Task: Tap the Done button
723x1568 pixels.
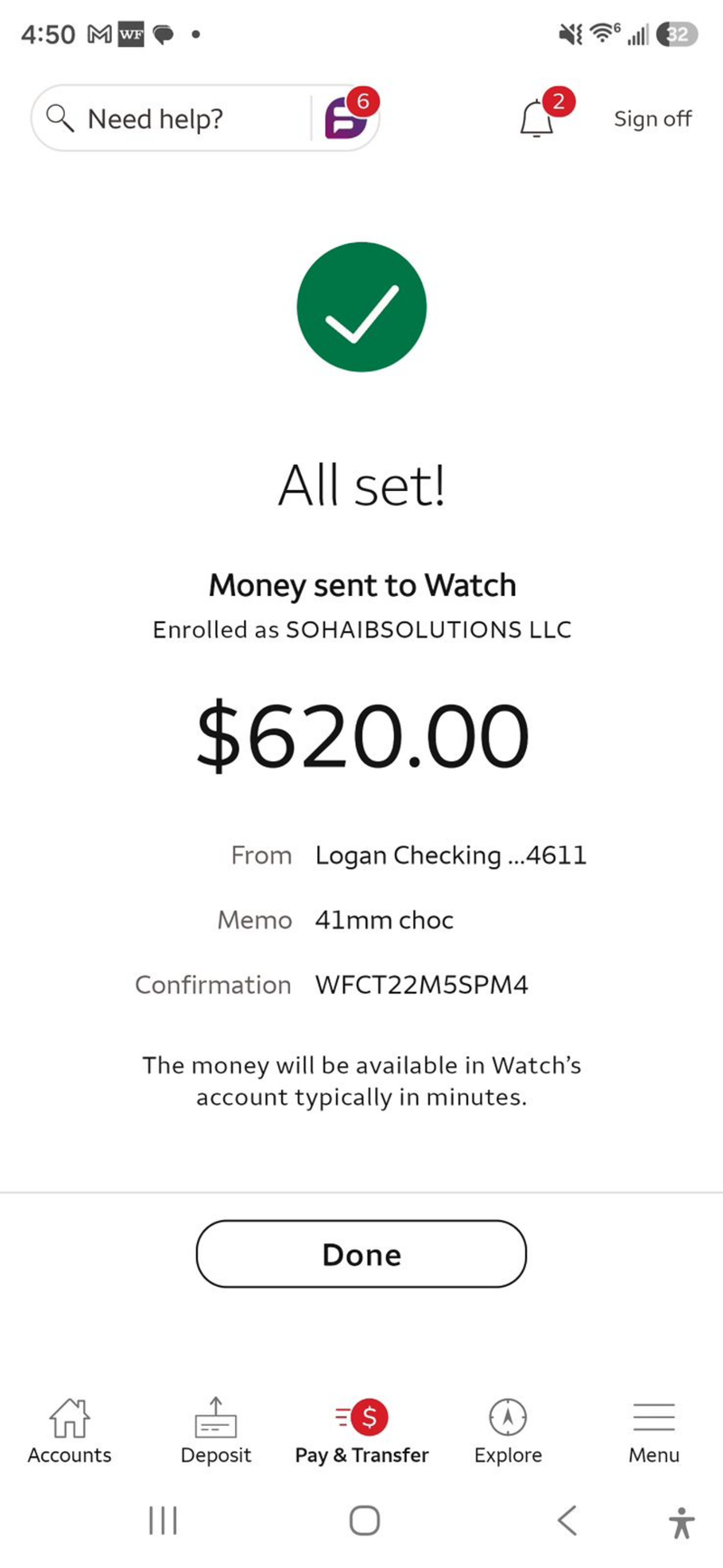Action: (361, 1254)
